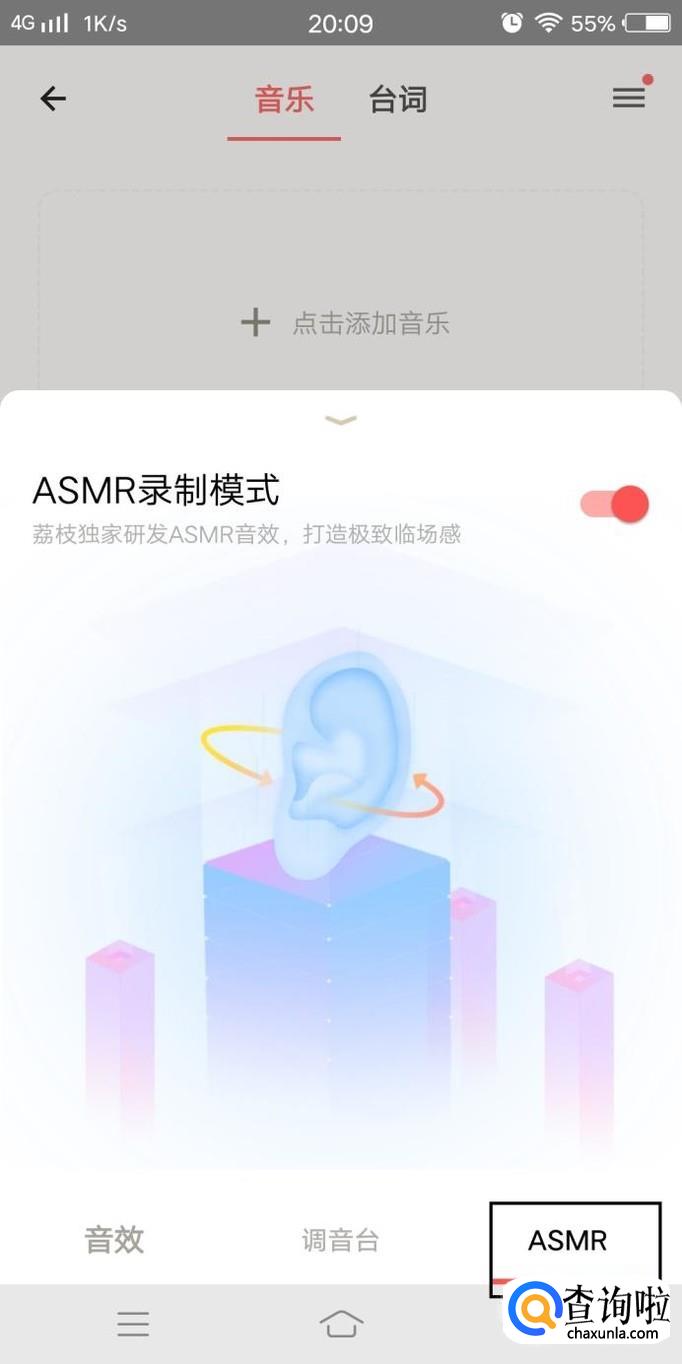This screenshot has height=1364, width=682.
Task: Tap 点击添加音乐 to add music
Action: (345, 323)
